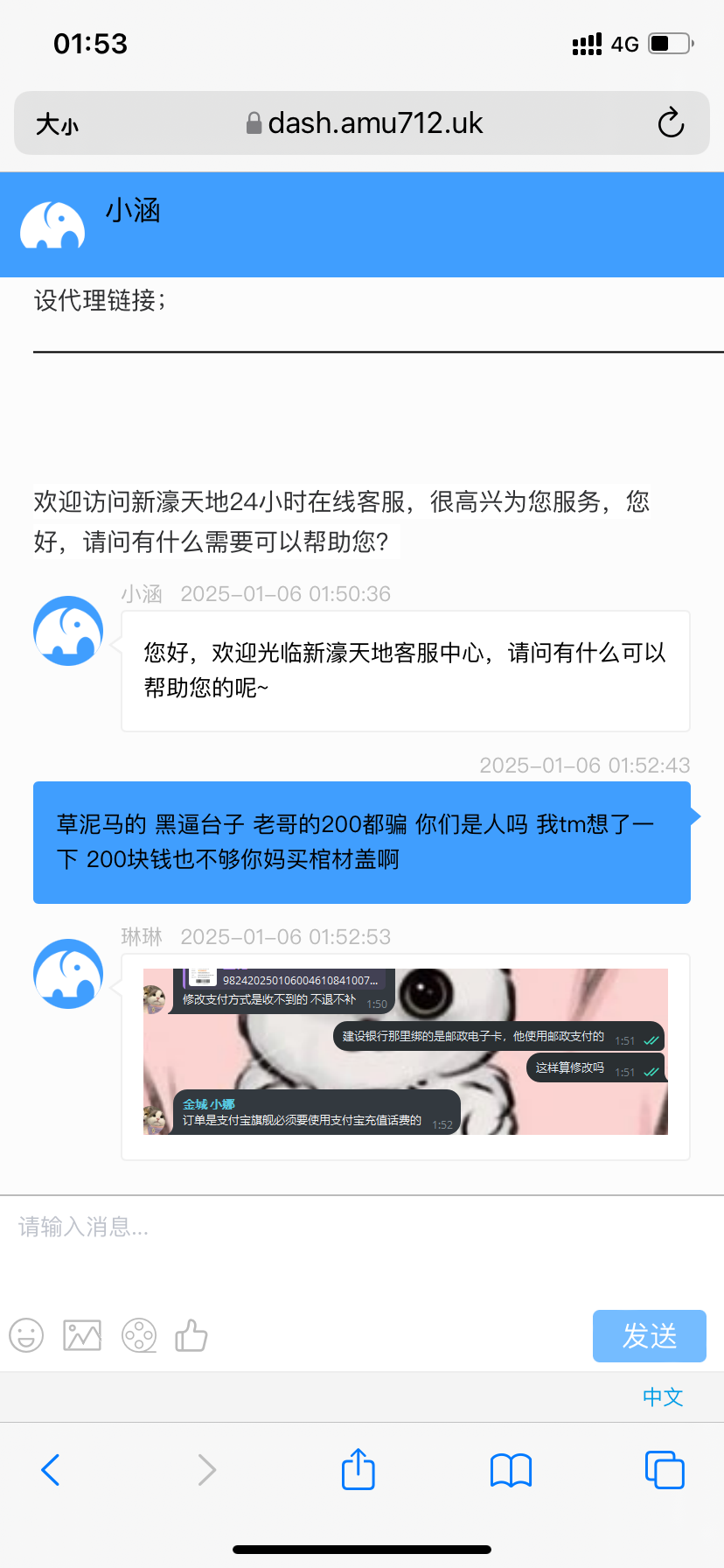724x1568 pixels.
Task: Open the text size menu (大小)
Action: click(x=57, y=124)
